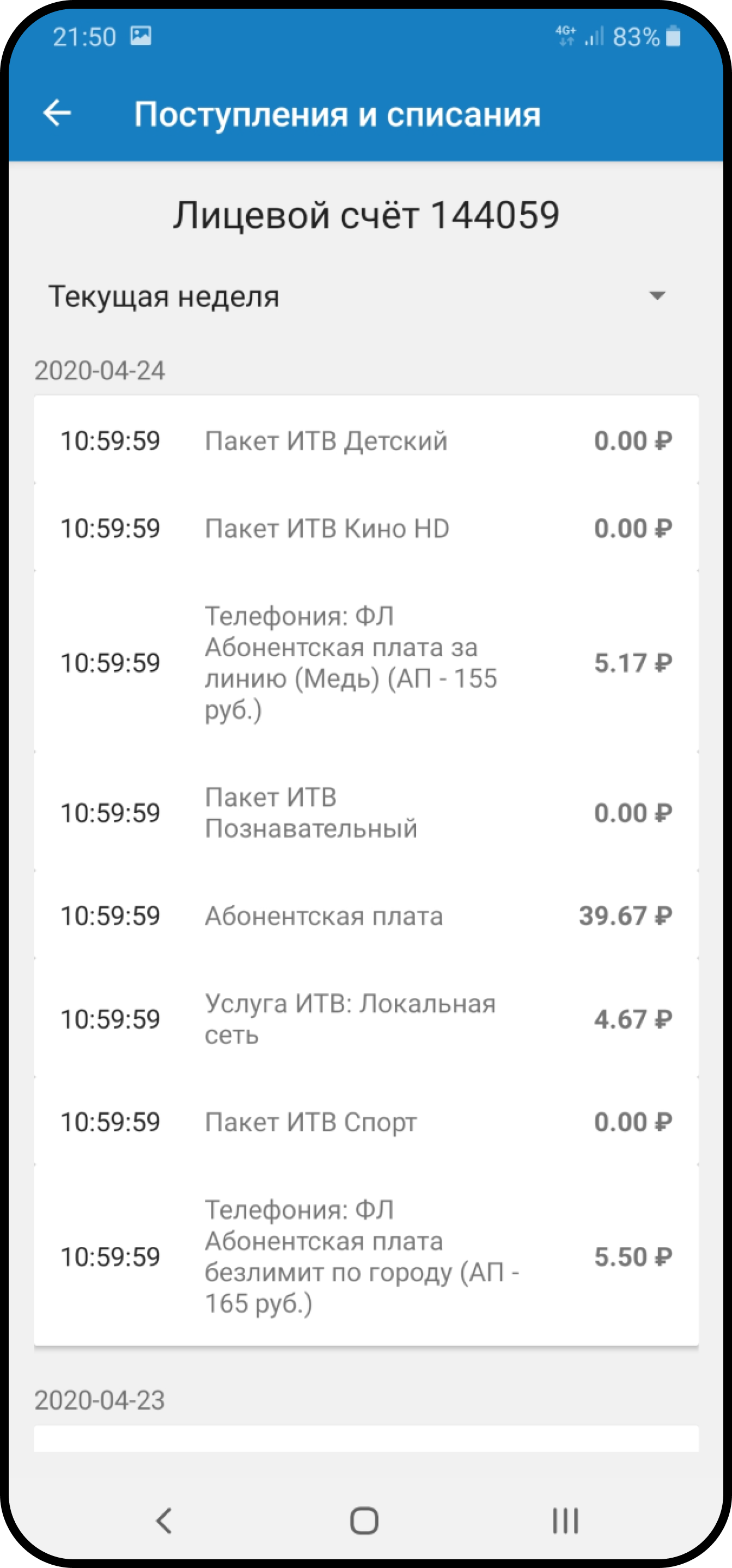Open recent apps from navigation bar
This screenshot has height=1568, width=732.
(x=565, y=1520)
